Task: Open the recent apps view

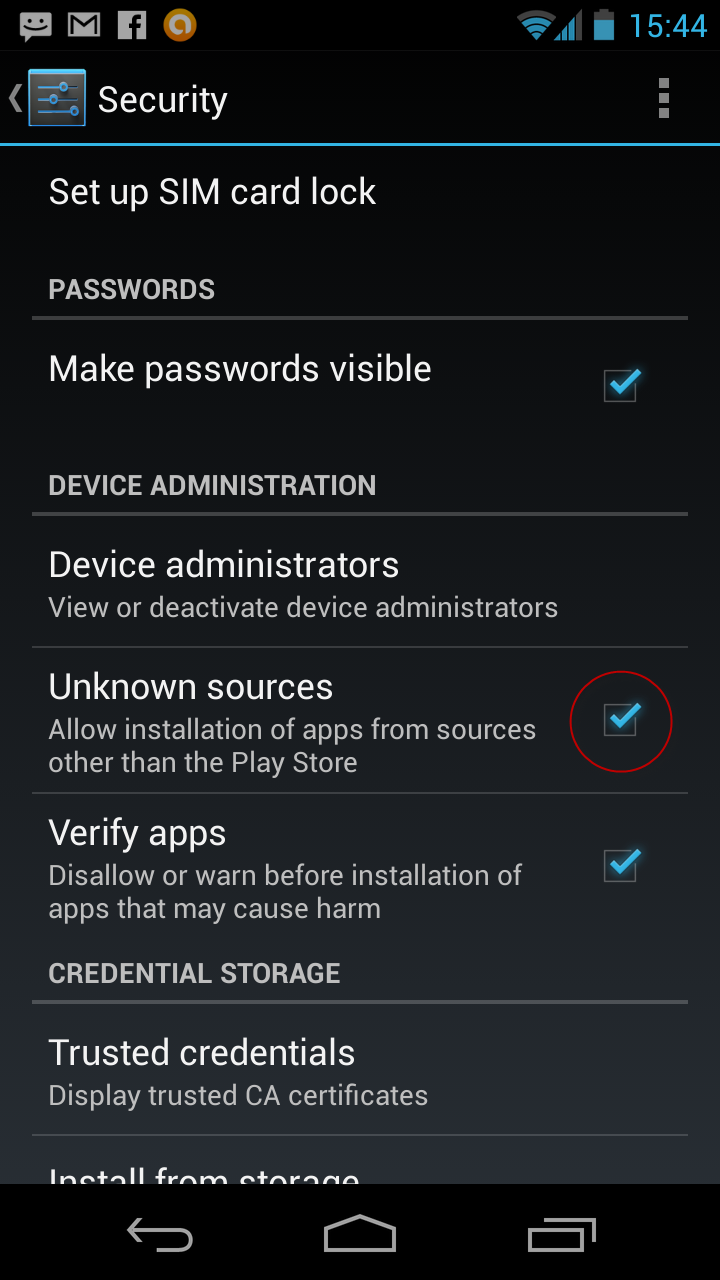Action: click(x=561, y=1235)
